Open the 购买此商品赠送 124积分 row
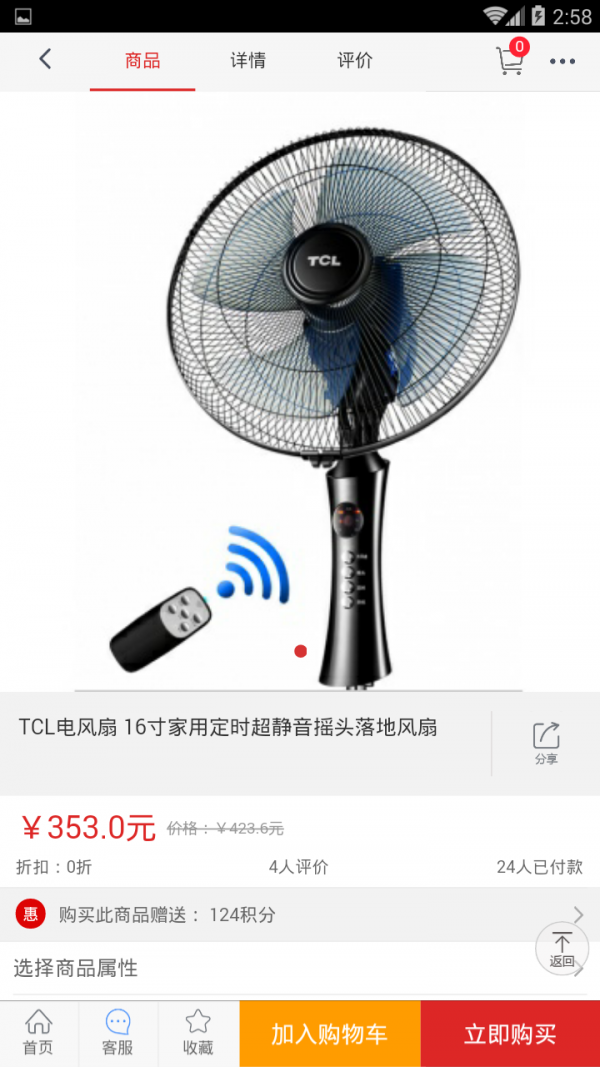This screenshot has width=600, height=1067. pyautogui.click(x=300, y=914)
